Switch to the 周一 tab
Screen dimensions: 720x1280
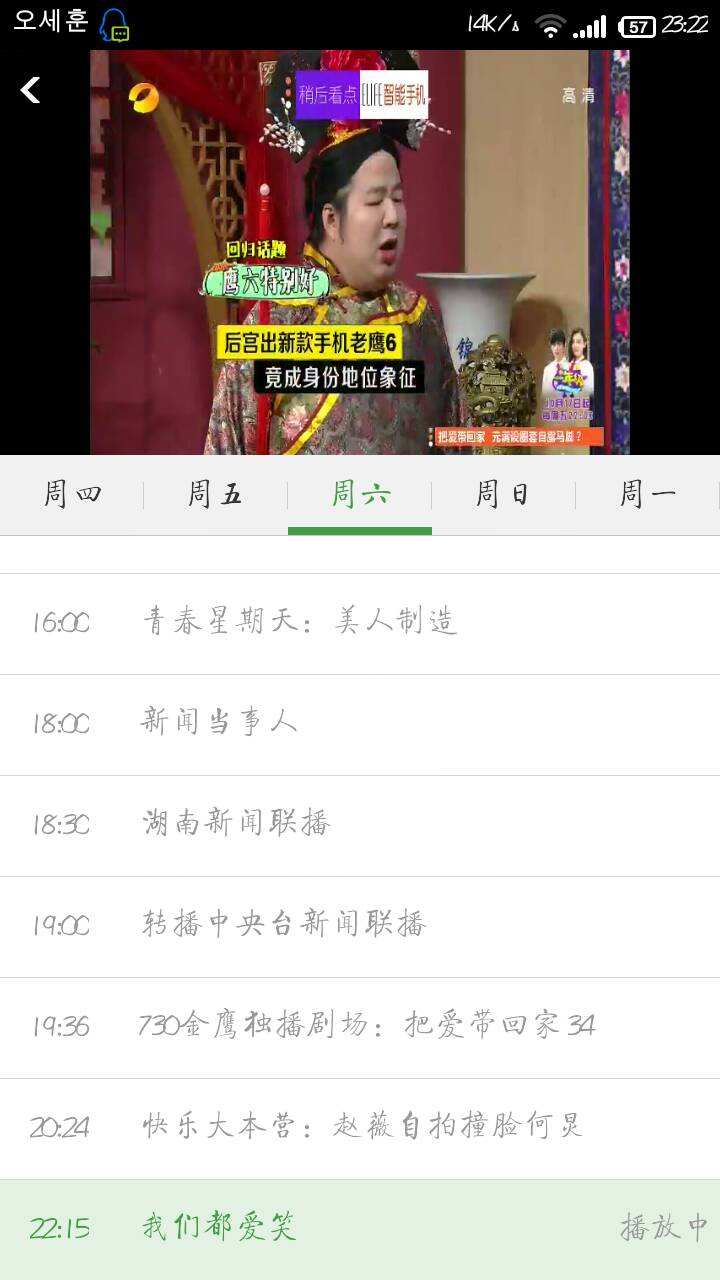pos(647,494)
